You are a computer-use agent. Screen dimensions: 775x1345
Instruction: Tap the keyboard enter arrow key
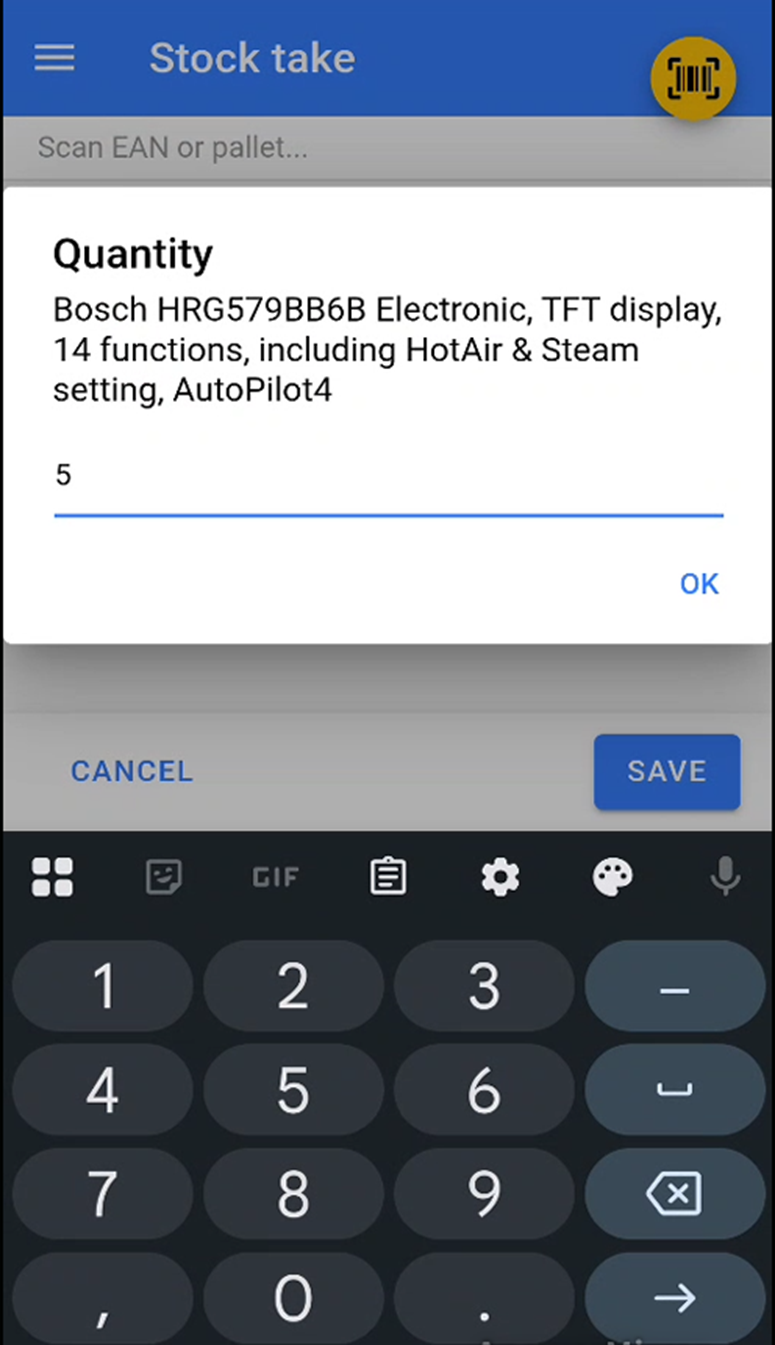(x=674, y=1298)
